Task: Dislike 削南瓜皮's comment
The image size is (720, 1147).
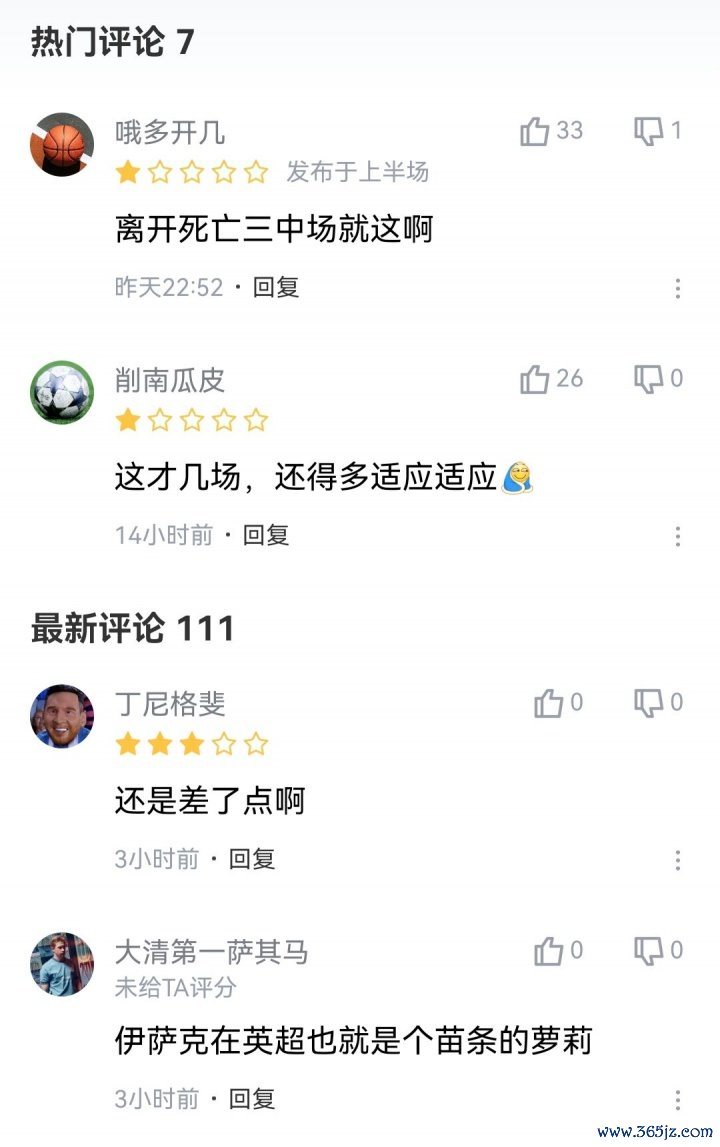Action: tap(649, 379)
